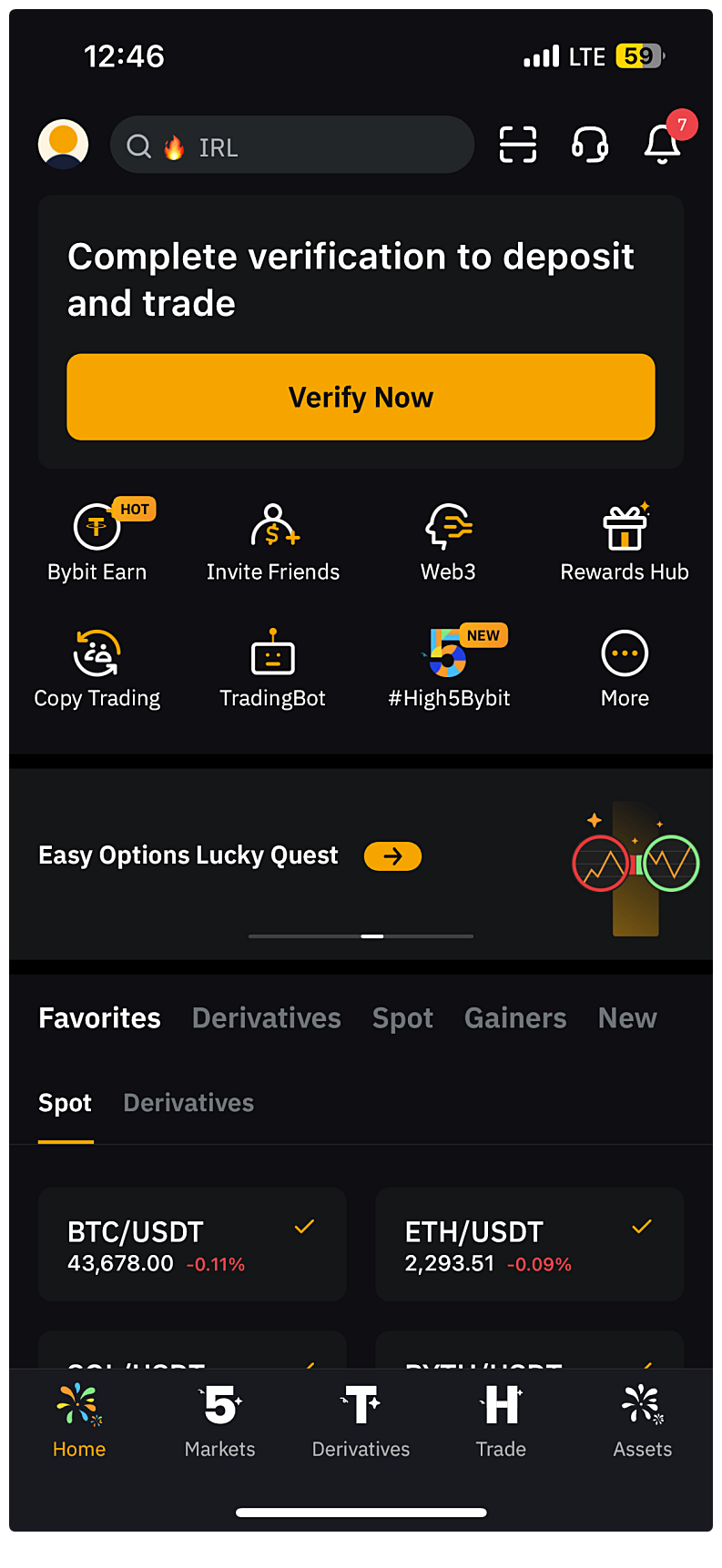This screenshot has height=1568, width=722.
Task: Open the profile avatar
Action: tap(63, 144)
